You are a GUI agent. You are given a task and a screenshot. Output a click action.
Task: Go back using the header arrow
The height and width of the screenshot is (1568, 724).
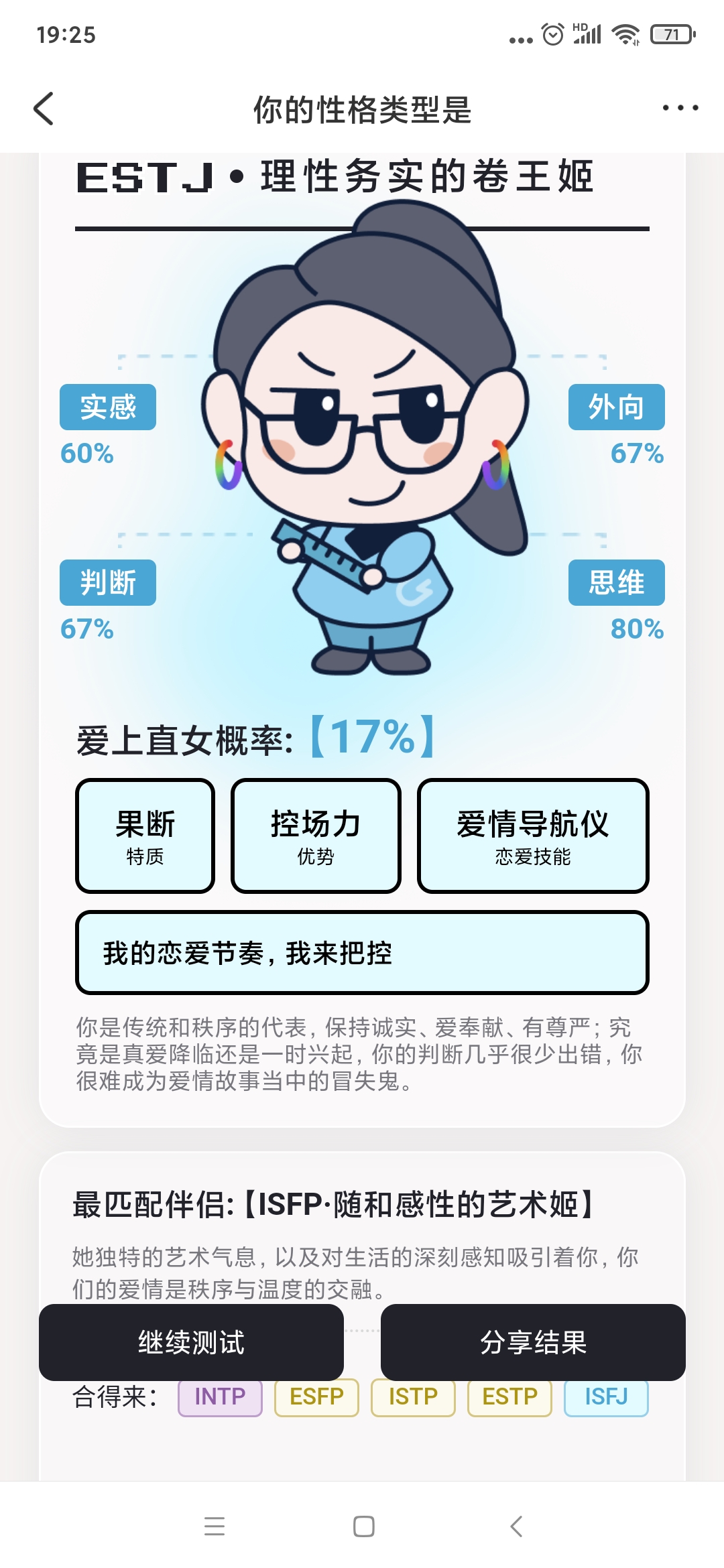[44, 109]
